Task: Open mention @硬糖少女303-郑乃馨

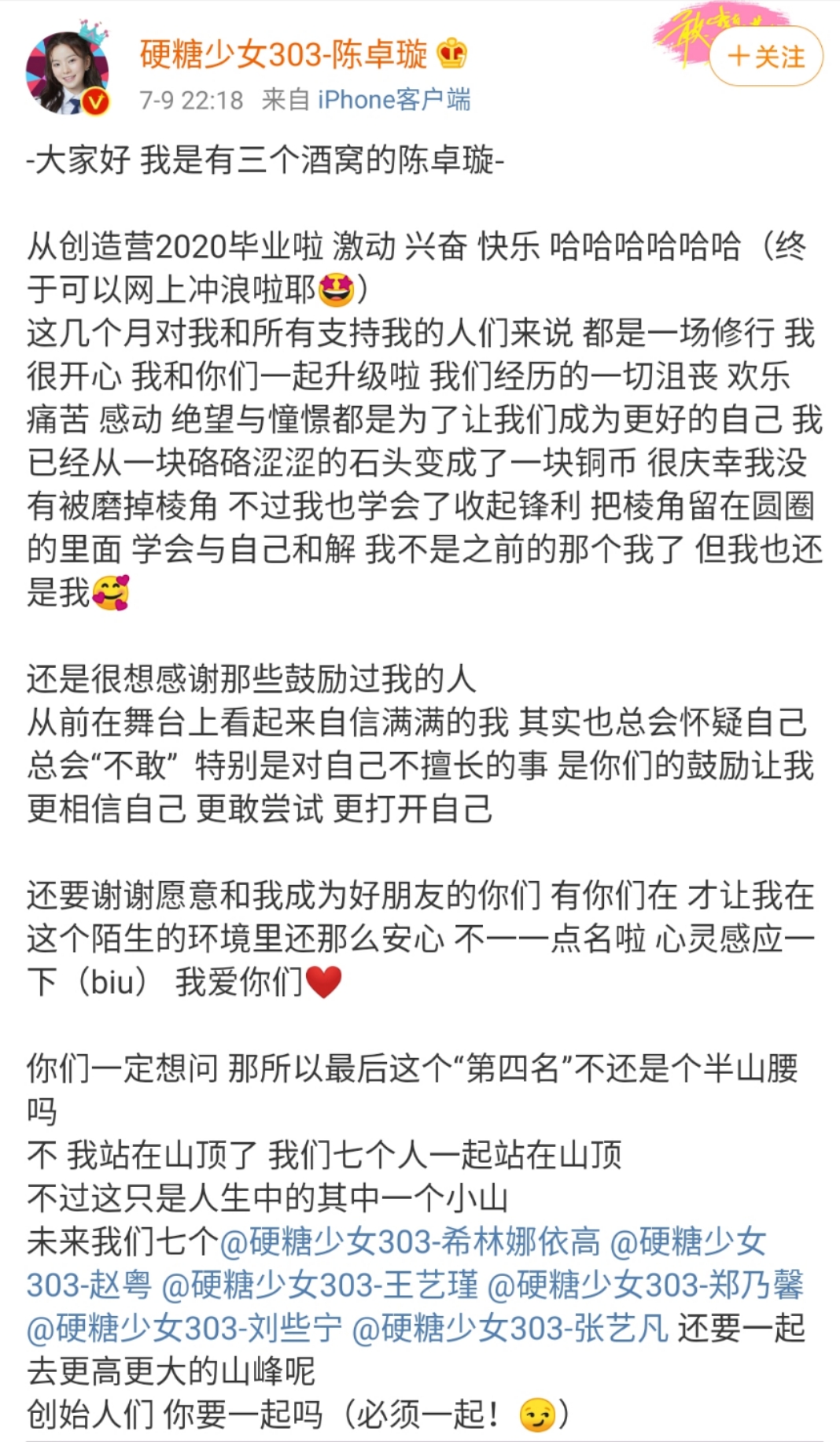Action: pyautogui.click(x=646, y=1285)
